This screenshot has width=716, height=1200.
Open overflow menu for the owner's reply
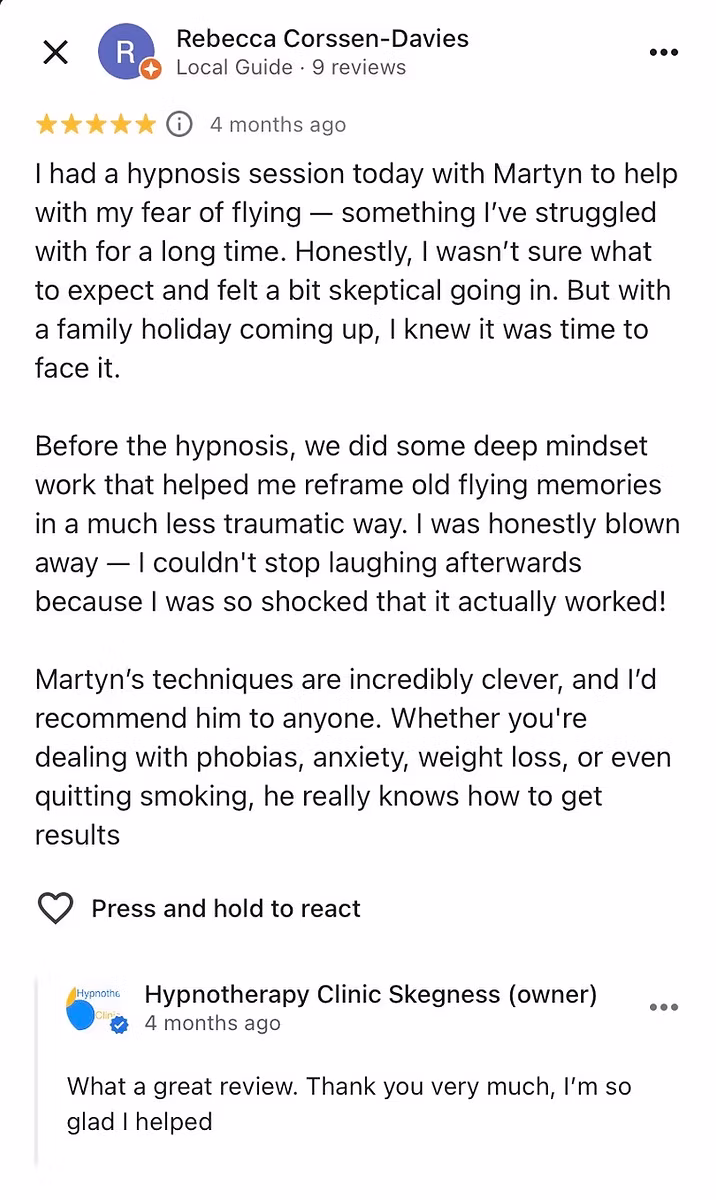click(664, 1007)
